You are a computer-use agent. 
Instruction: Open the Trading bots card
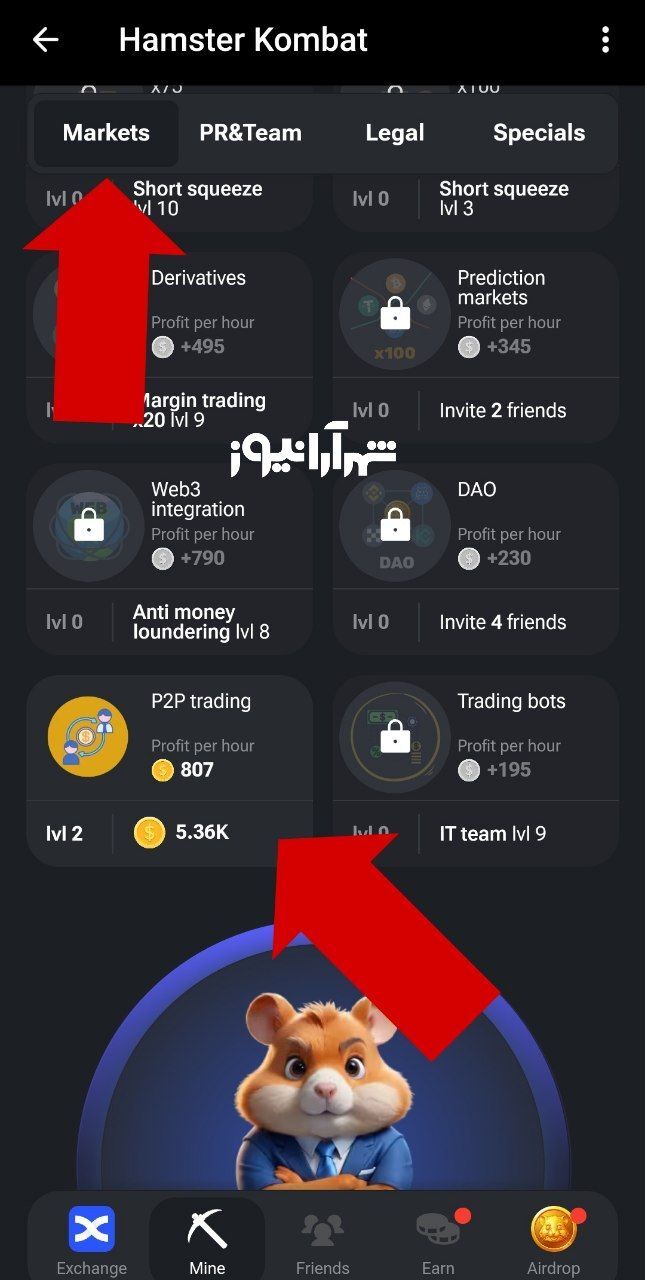coord(476,770)
